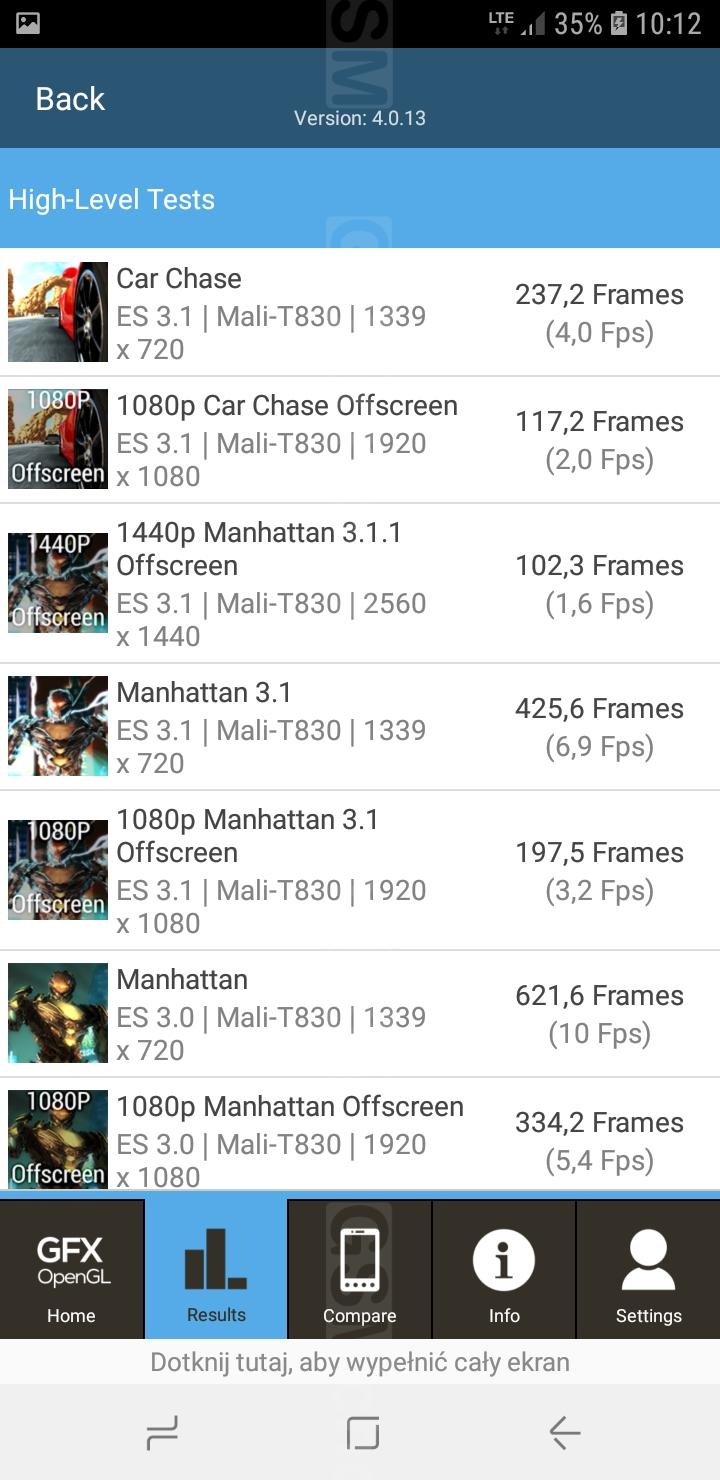Go to the Settings tab

648,1269
